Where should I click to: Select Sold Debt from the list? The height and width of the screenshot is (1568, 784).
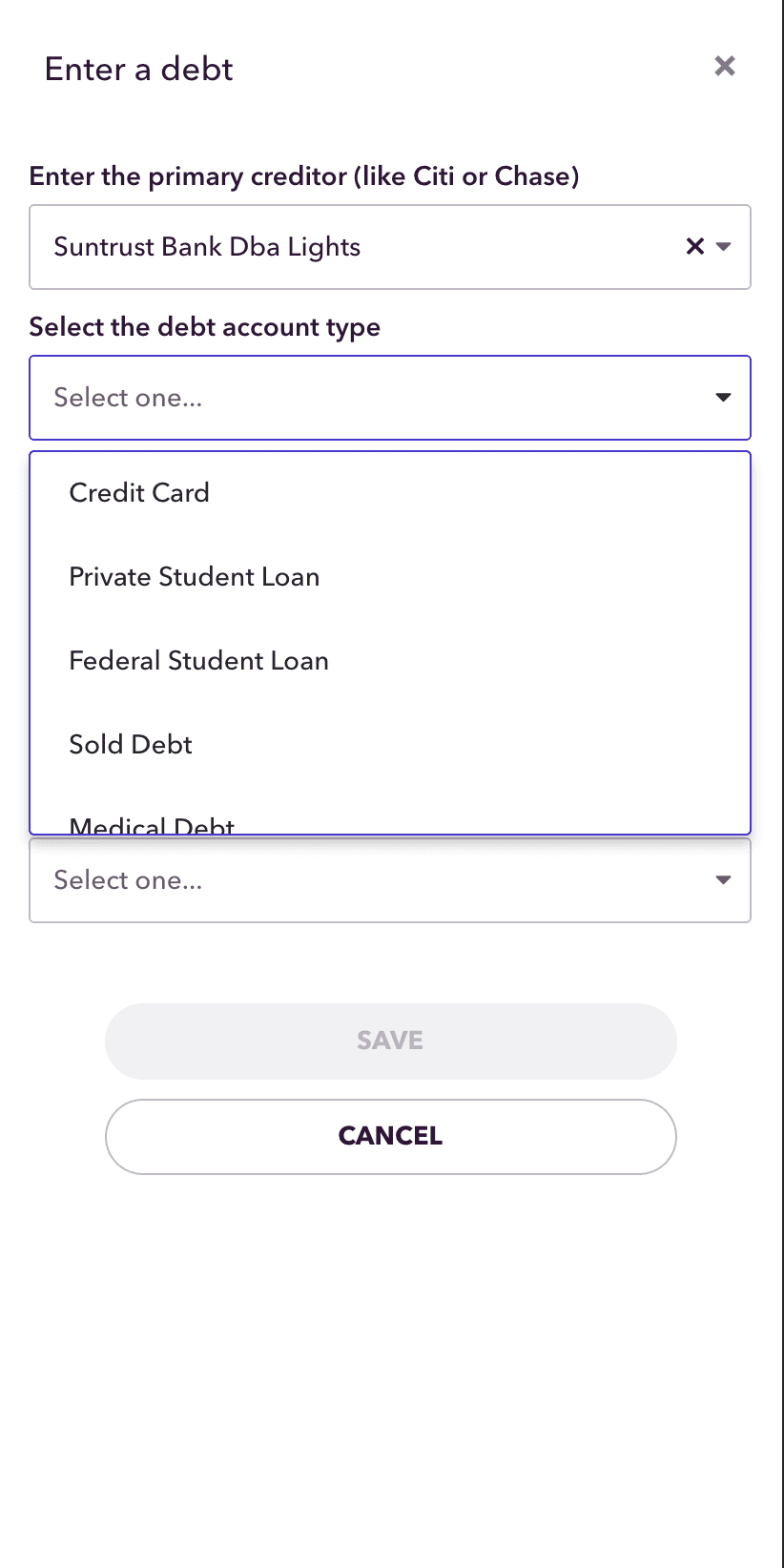point(390,745)
